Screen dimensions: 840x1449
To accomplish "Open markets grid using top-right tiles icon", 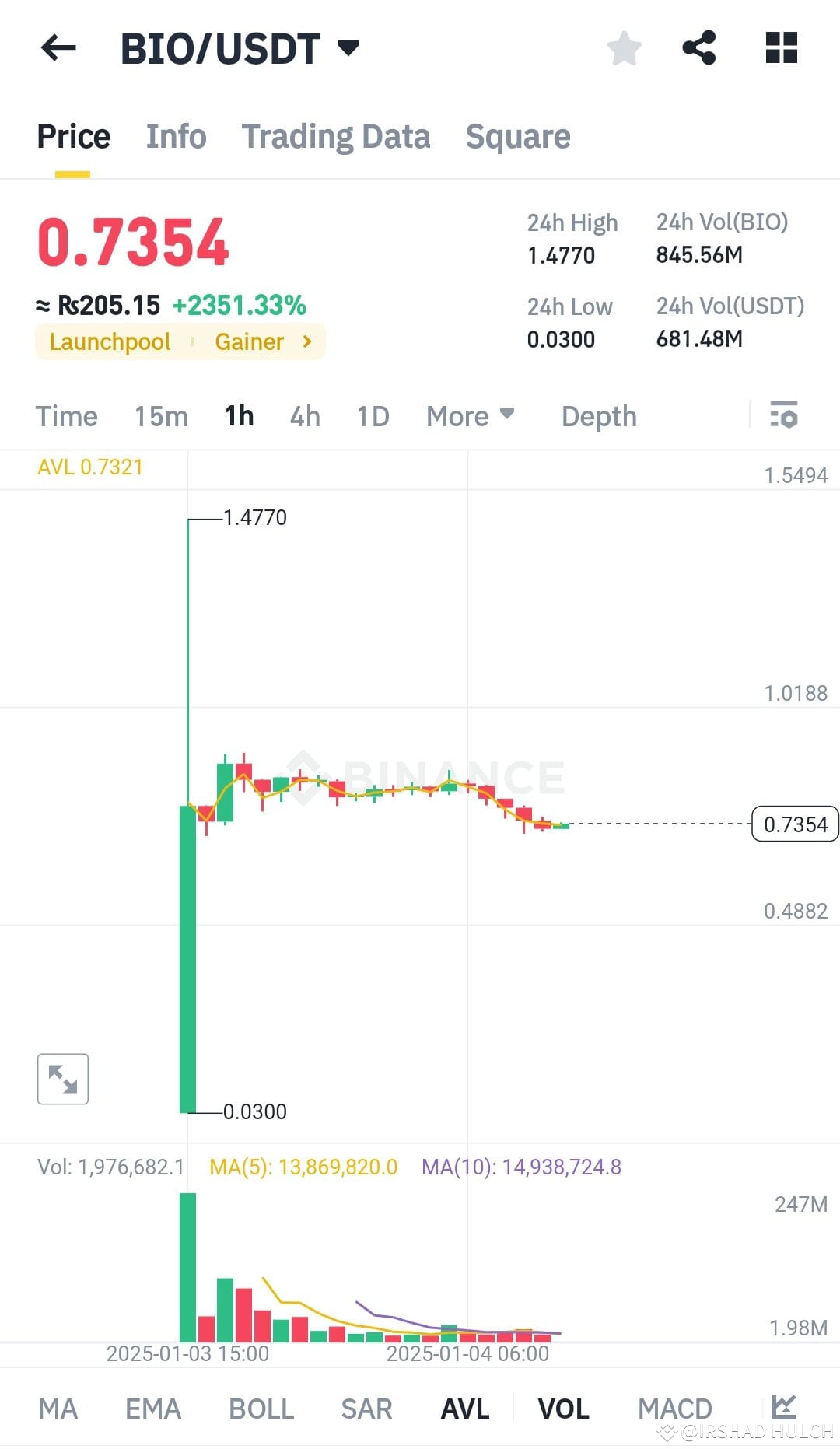I will pyautogui.click(x=781, y=48).
